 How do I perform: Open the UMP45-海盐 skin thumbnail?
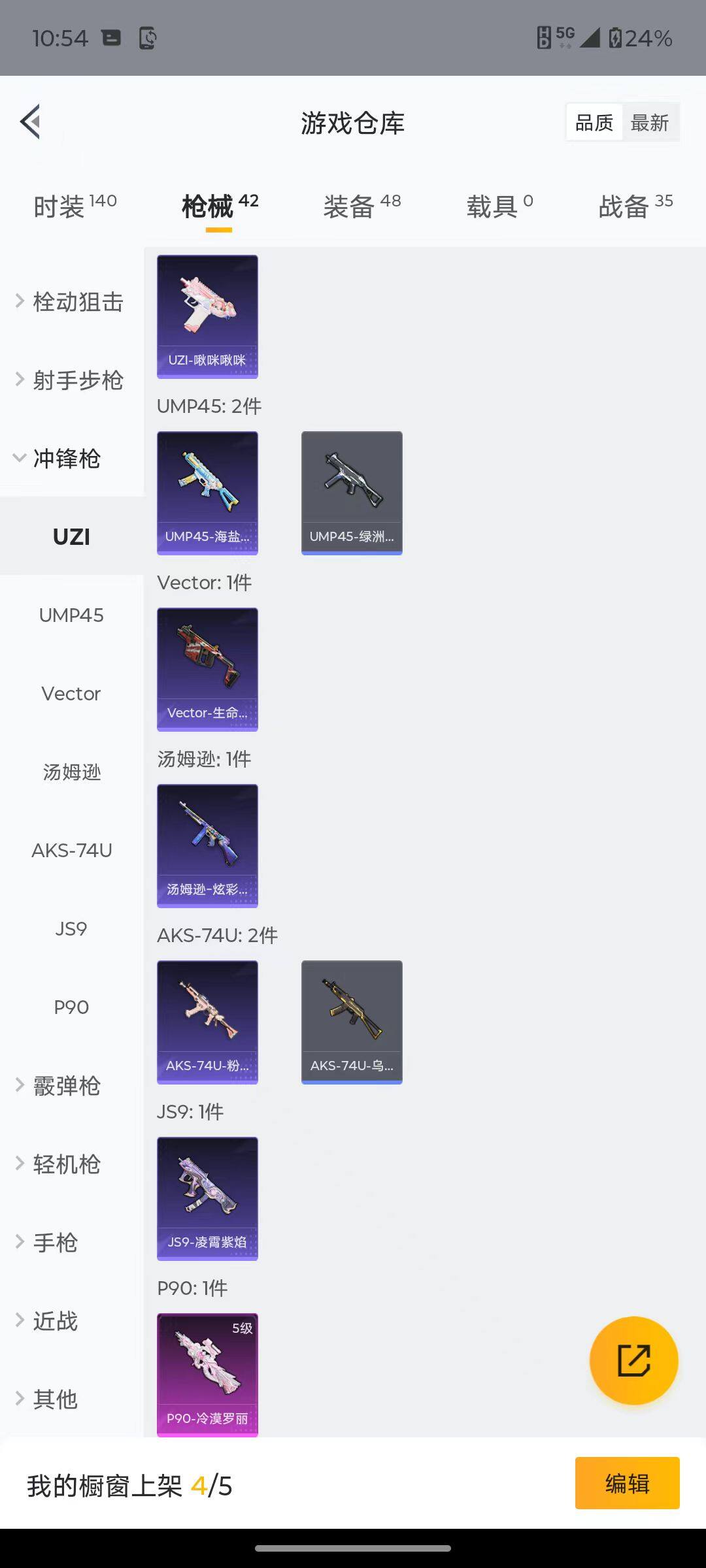207,493
